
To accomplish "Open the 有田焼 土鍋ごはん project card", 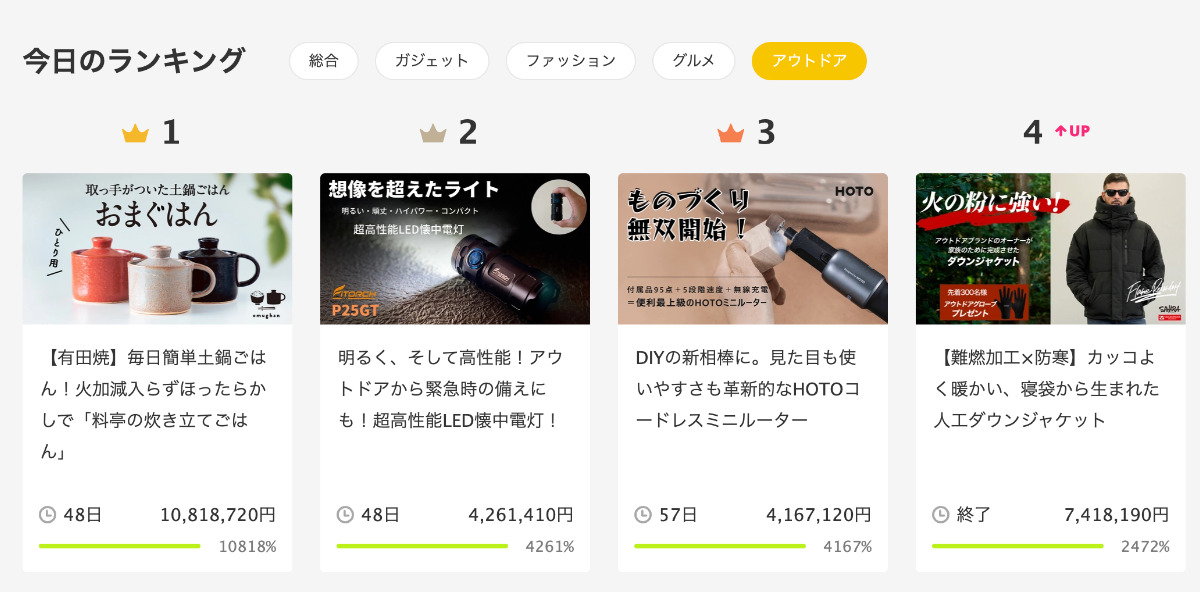I will click(x=157, y=372).
